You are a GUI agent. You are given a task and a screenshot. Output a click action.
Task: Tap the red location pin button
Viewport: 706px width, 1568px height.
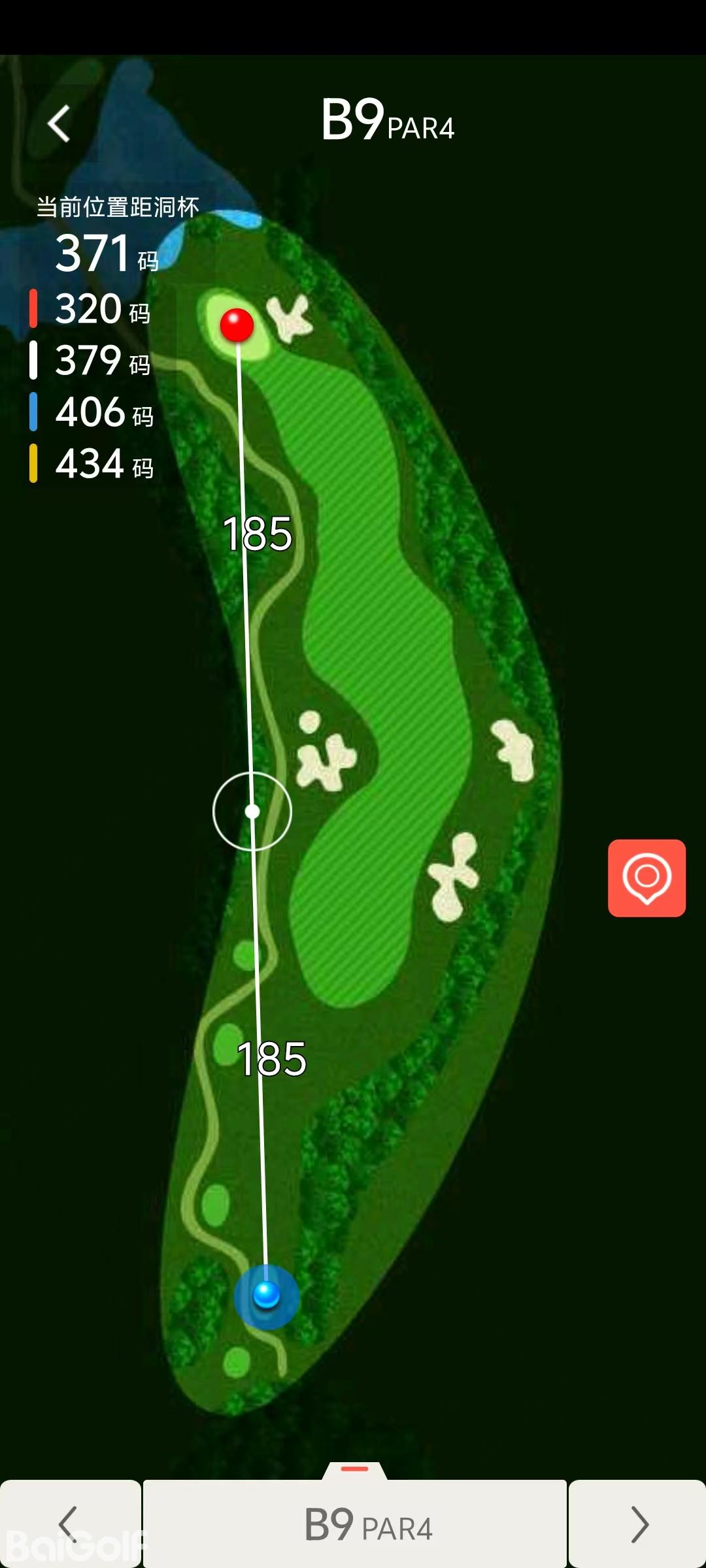(647, 877)
